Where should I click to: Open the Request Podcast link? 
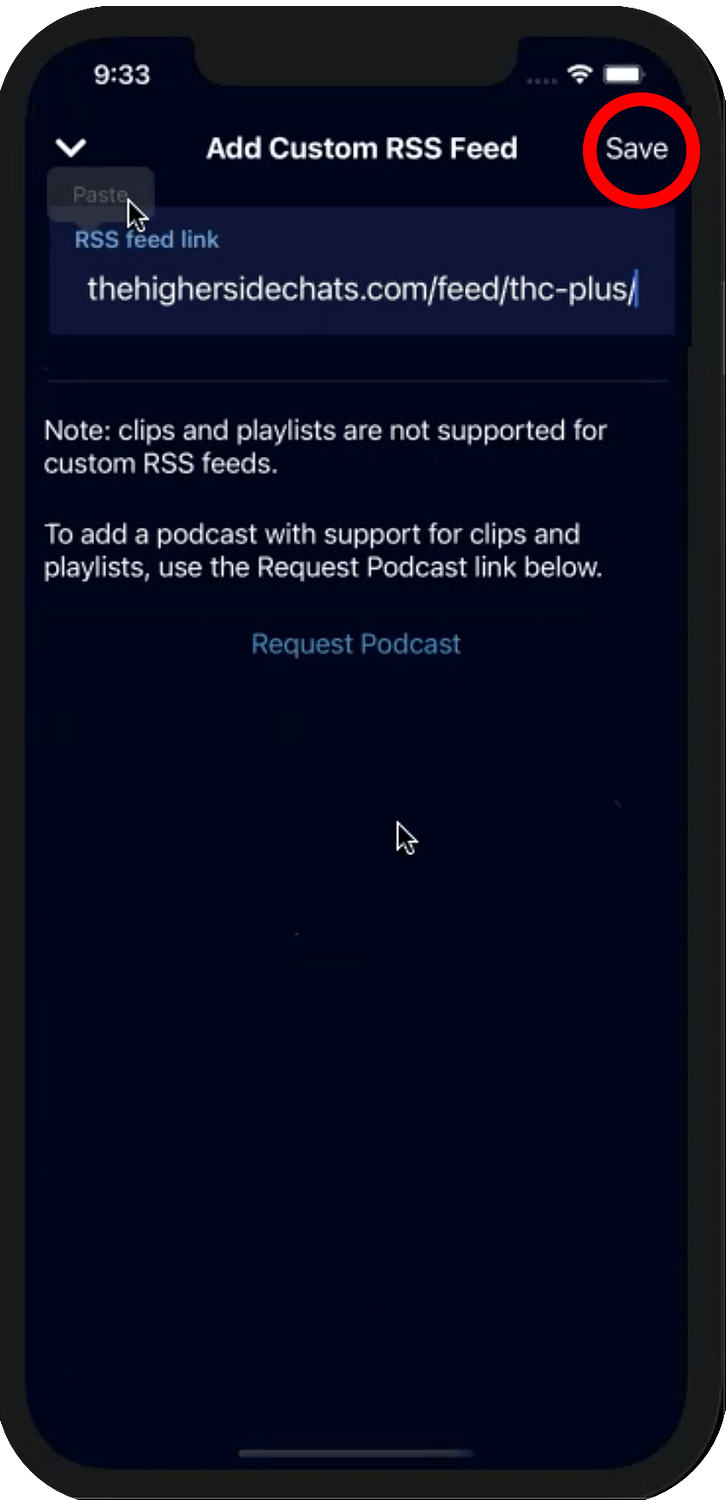[356, 644]
